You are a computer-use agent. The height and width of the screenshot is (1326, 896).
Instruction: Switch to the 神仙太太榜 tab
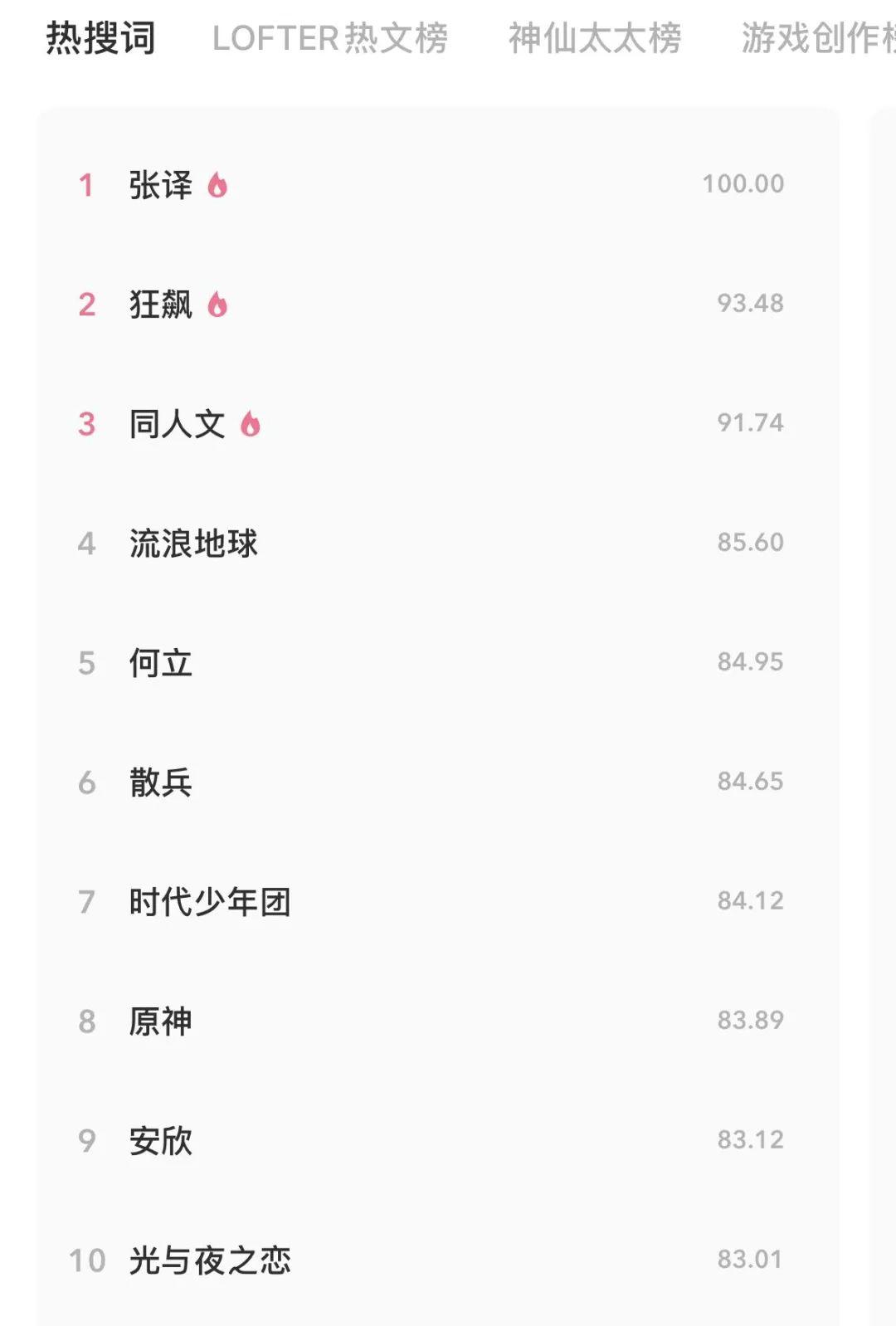click(595, 38)
